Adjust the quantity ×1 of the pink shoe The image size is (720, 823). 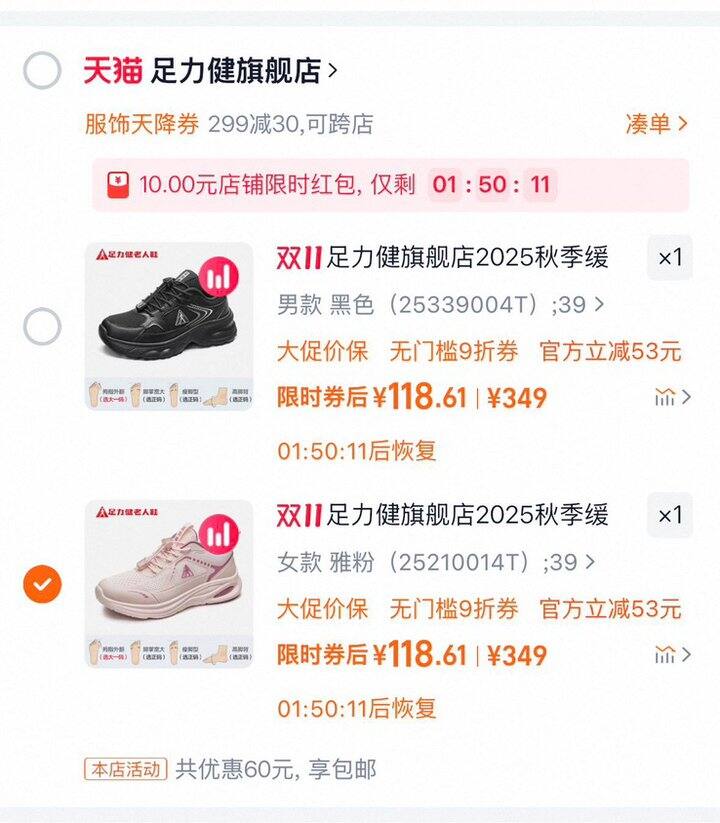669,516
